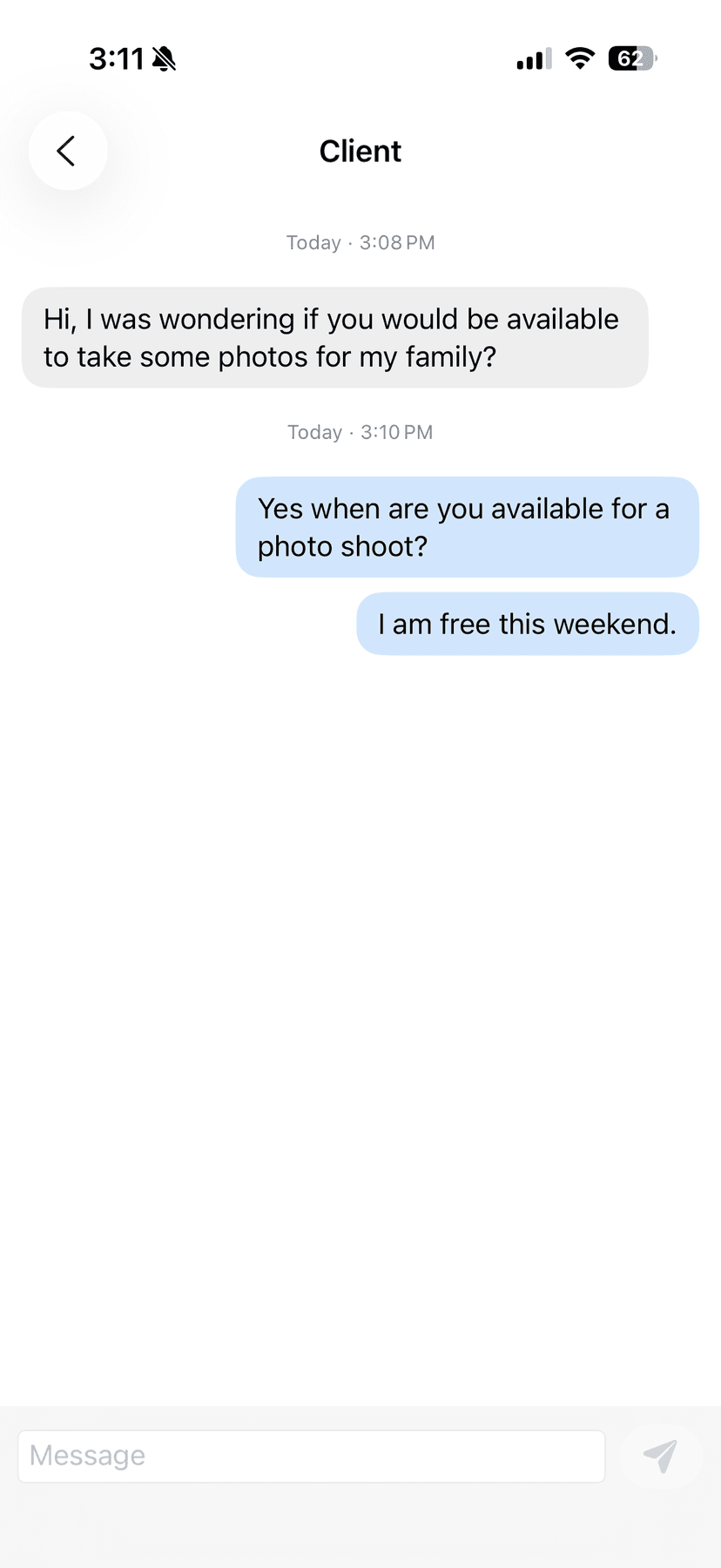
Task: Tap the back chevron arrow
Action: tap(68, 151)
